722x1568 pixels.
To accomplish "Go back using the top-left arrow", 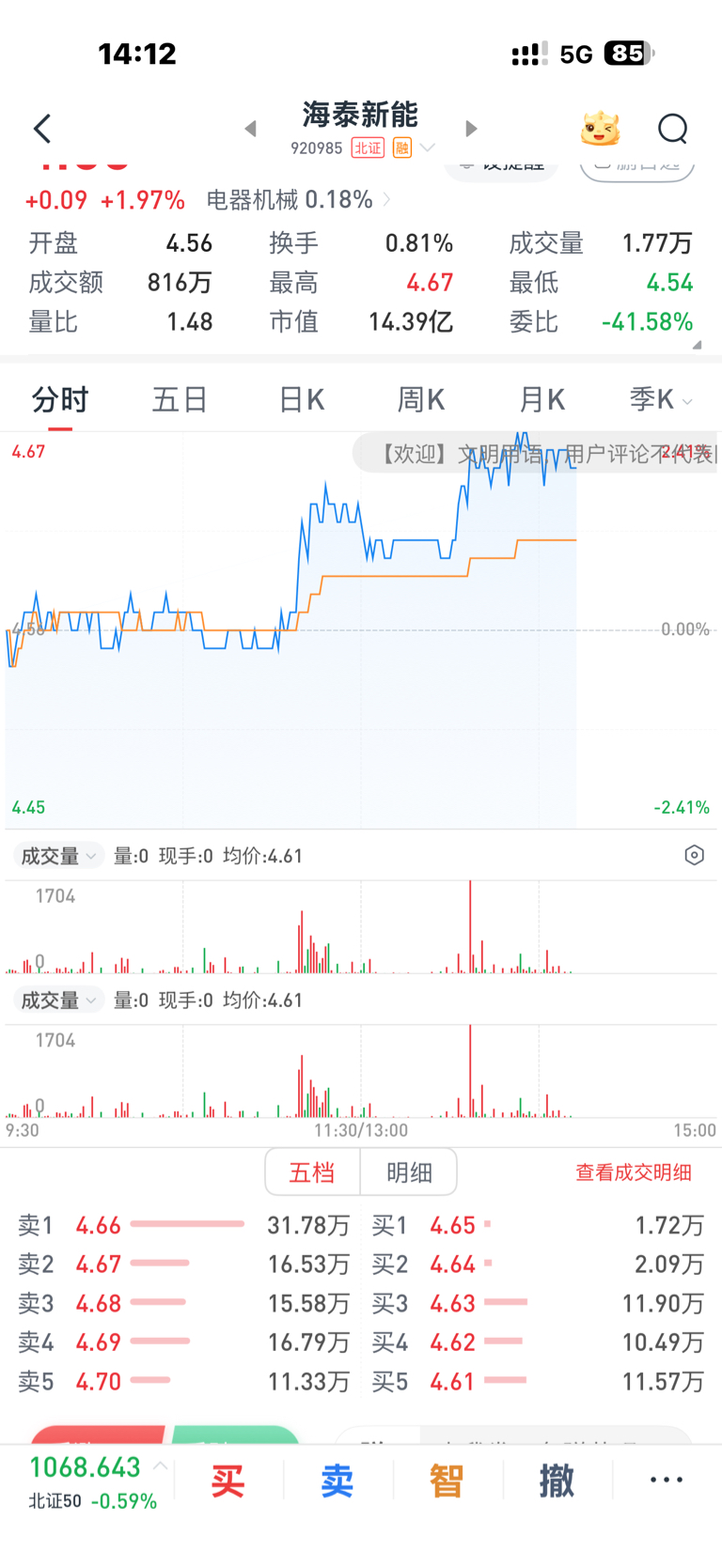I will point(42,129).
